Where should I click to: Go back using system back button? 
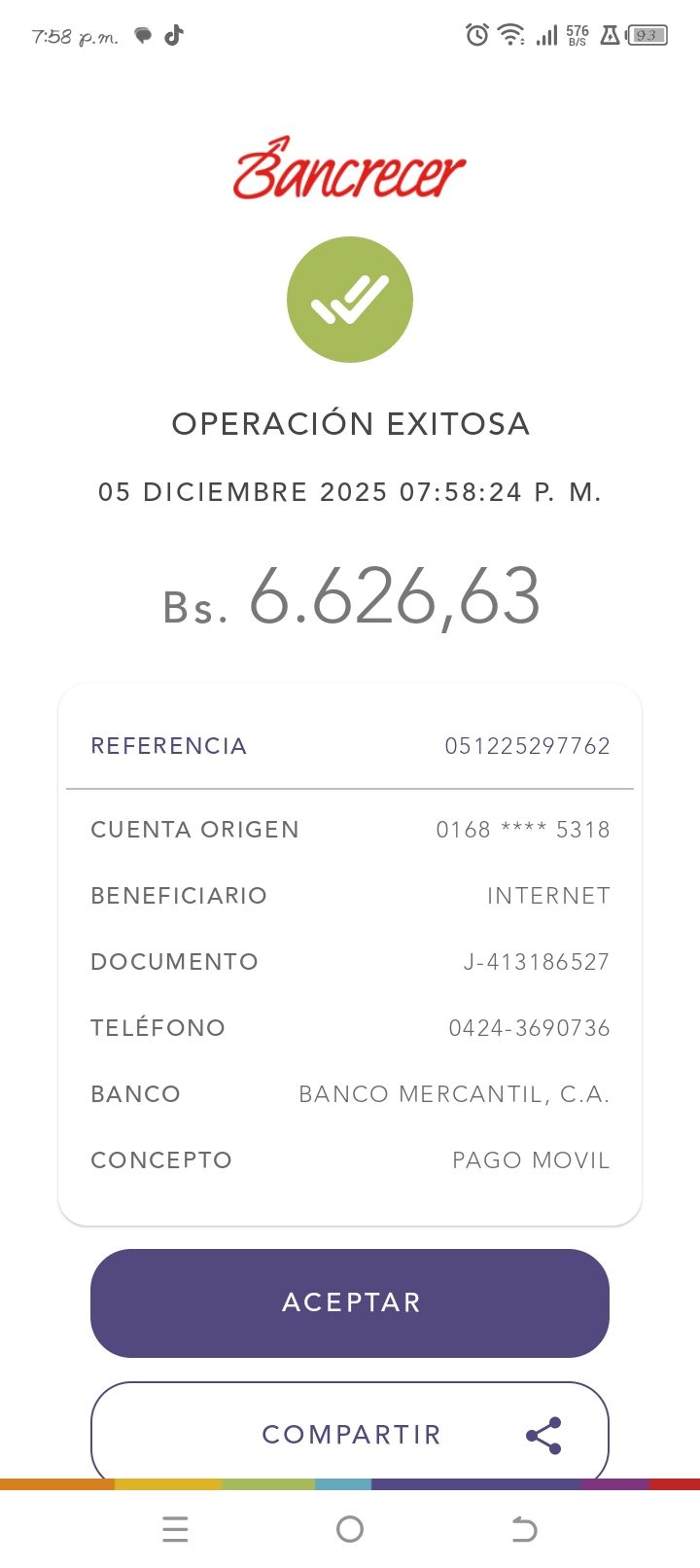(x=524, y=1529)
